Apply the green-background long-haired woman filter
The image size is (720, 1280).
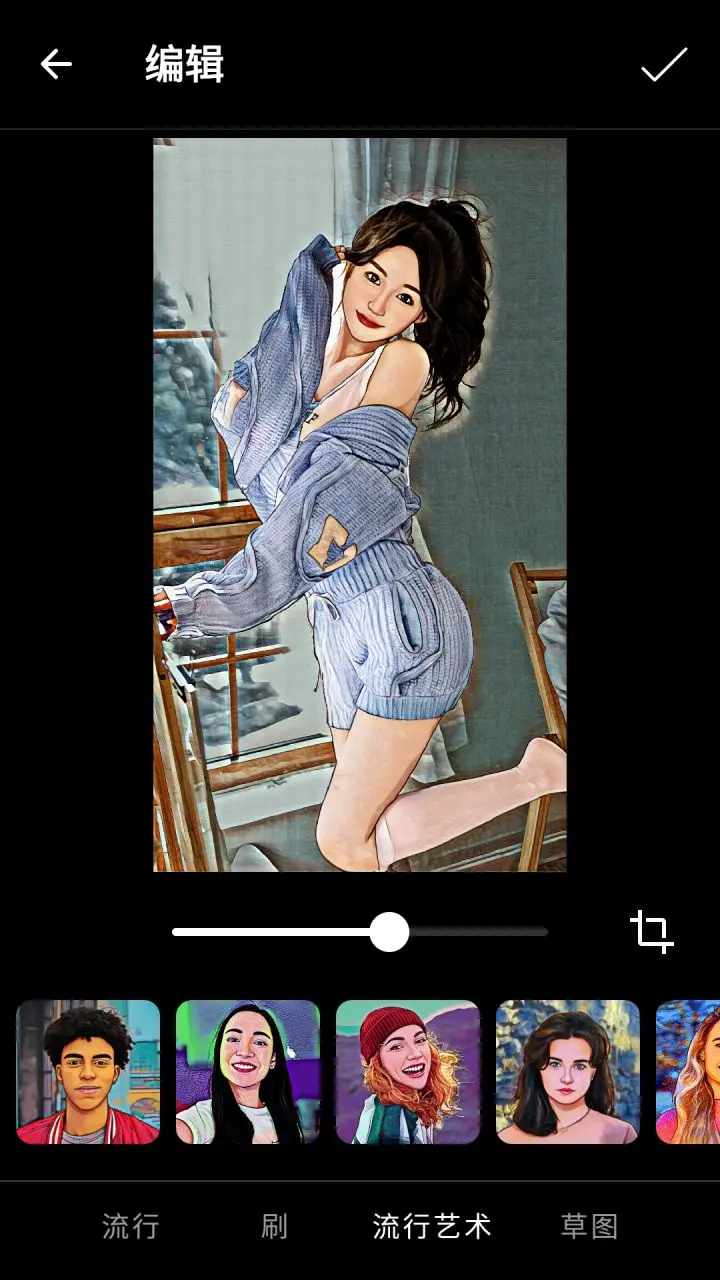point(248,1072)
